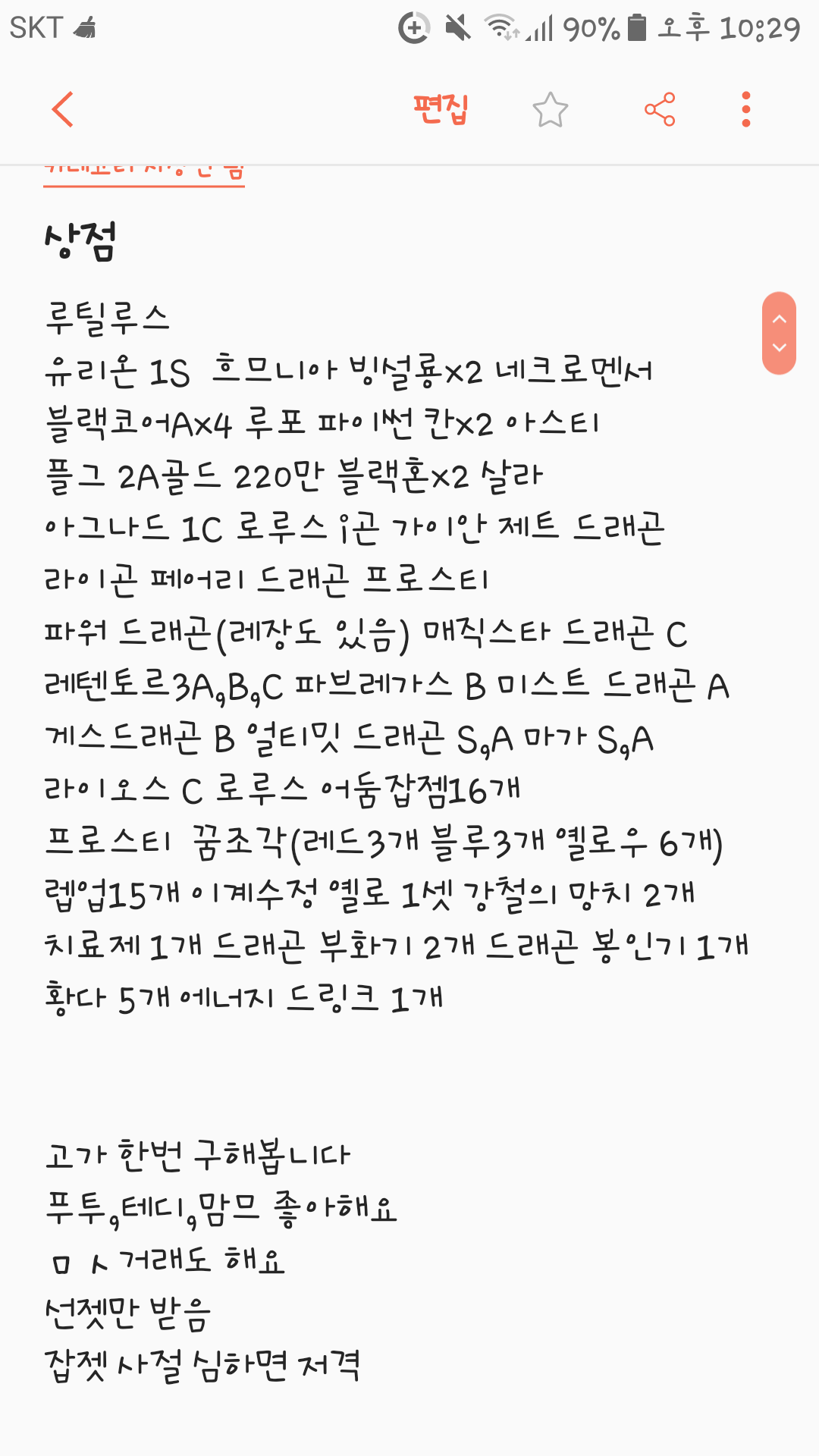The width and height of the screenshot is (819, 1456).
Task: Mark this note as favorite with the star
Action: [x=550, y=110]
